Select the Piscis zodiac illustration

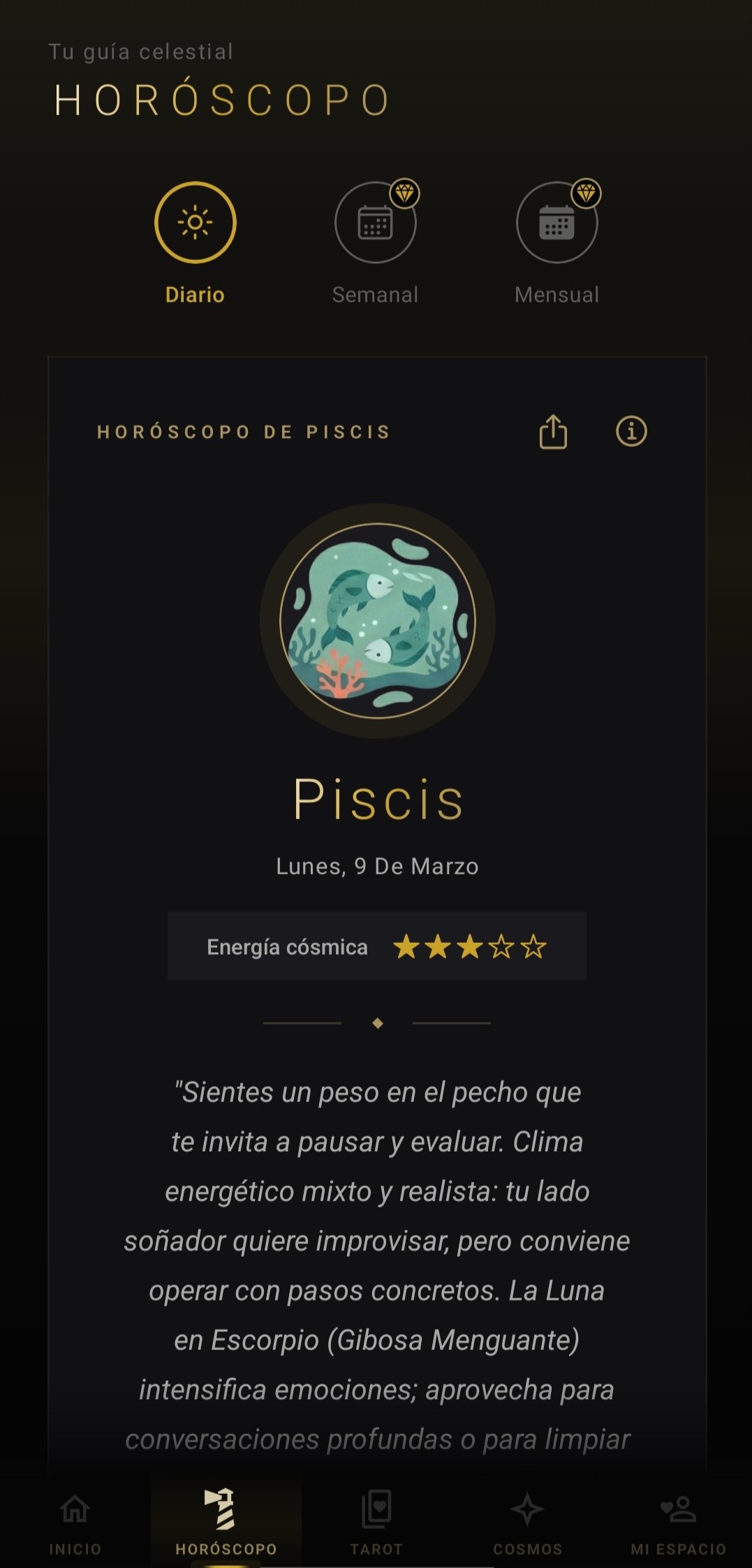pyautogui.click(x=376, y=622)
